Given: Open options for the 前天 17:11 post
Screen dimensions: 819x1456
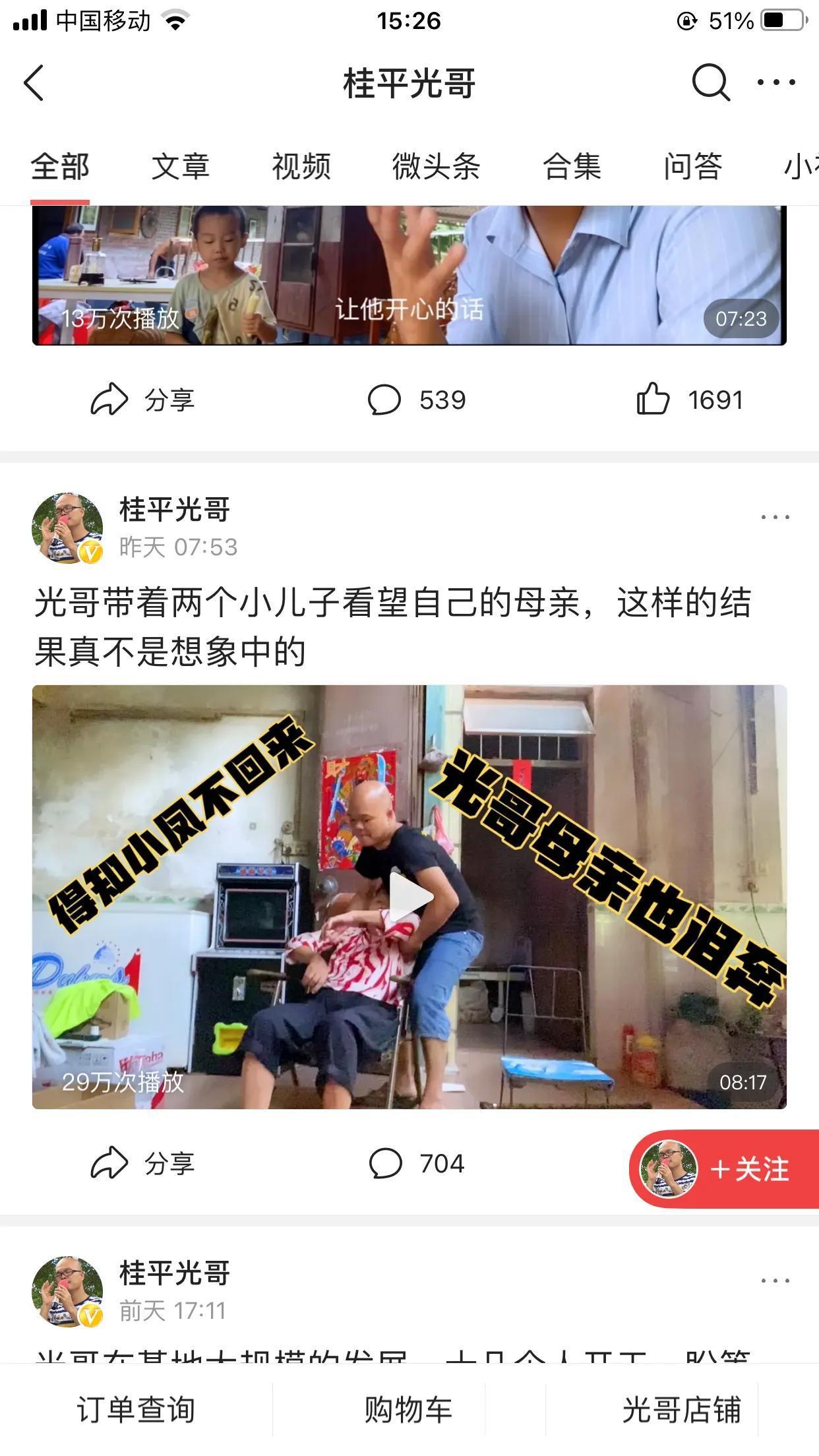Looking at the screenshot, I should [775, 1281].
